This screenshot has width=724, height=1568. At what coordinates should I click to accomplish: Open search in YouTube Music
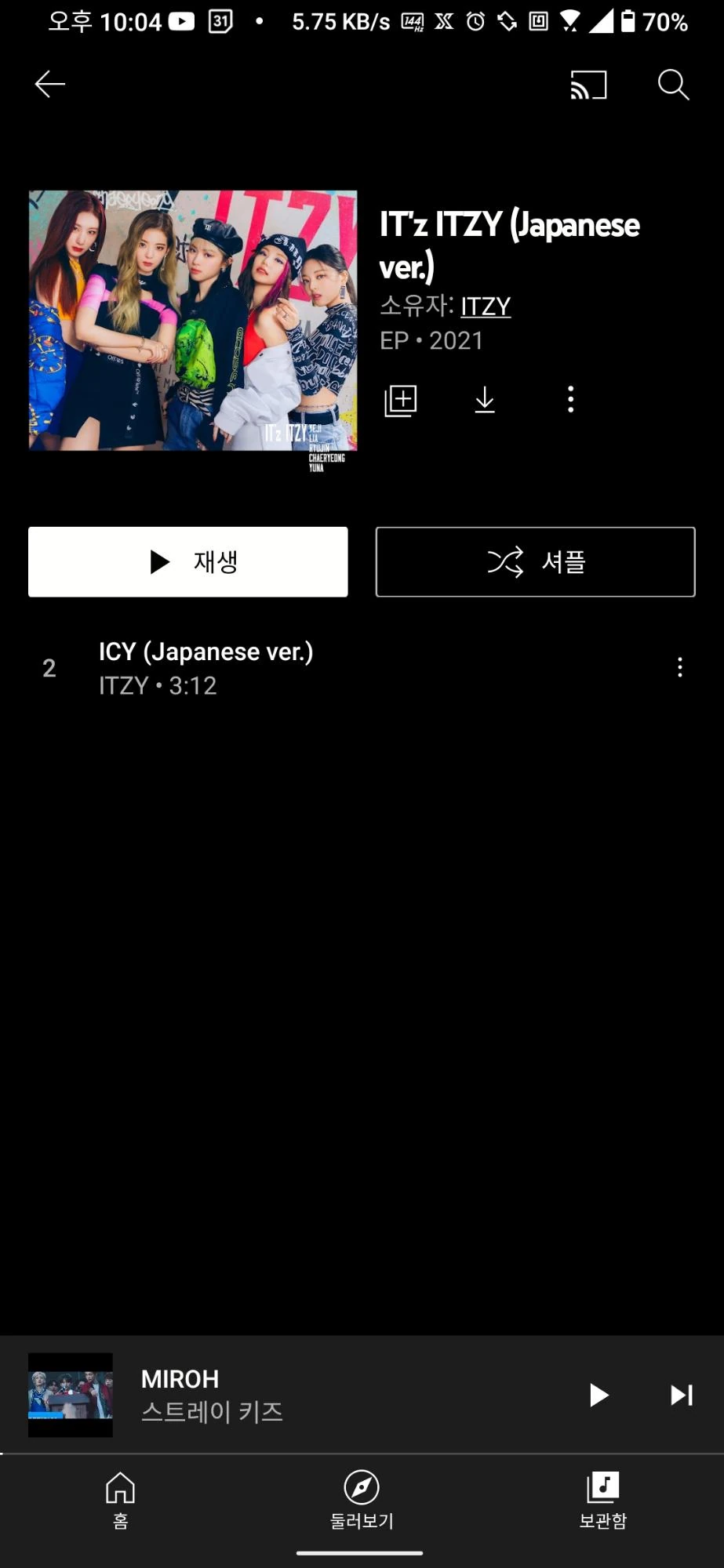(673, 85)
